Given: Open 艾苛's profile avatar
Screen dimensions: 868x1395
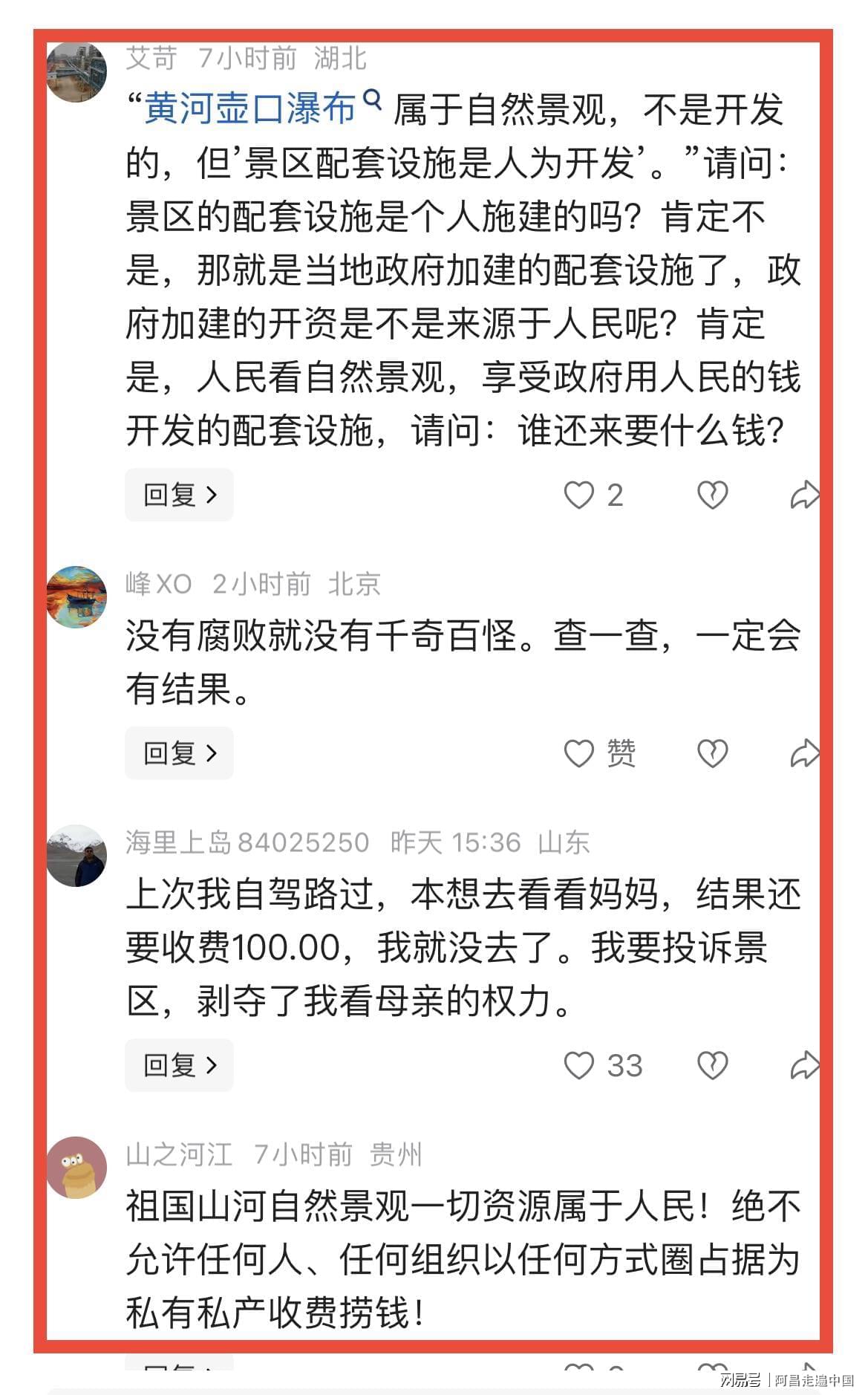Looking at the screenshot, I should 76,72.
